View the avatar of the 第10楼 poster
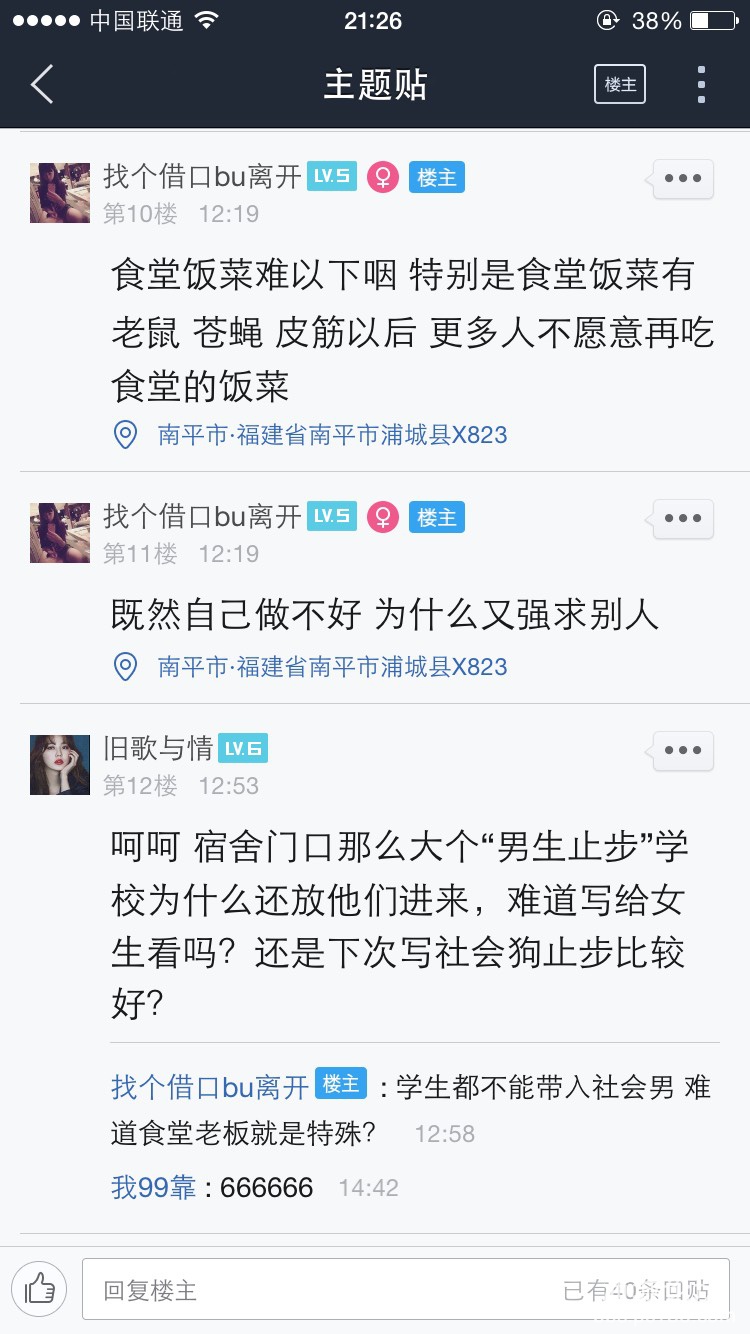The width and height of the screenshot is (750, 1334). (60, 193)
